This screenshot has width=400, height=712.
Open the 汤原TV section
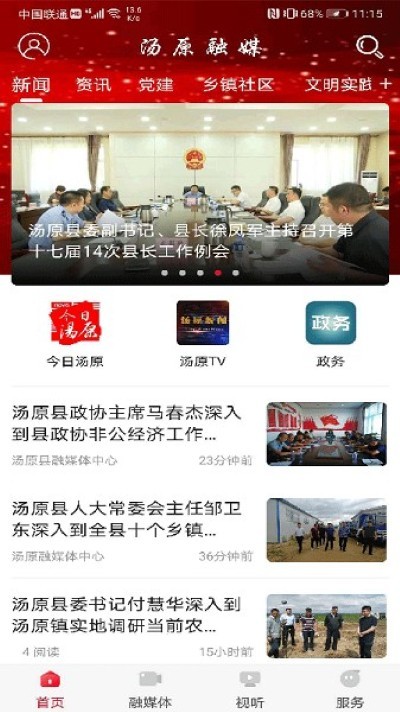point(202,334)
